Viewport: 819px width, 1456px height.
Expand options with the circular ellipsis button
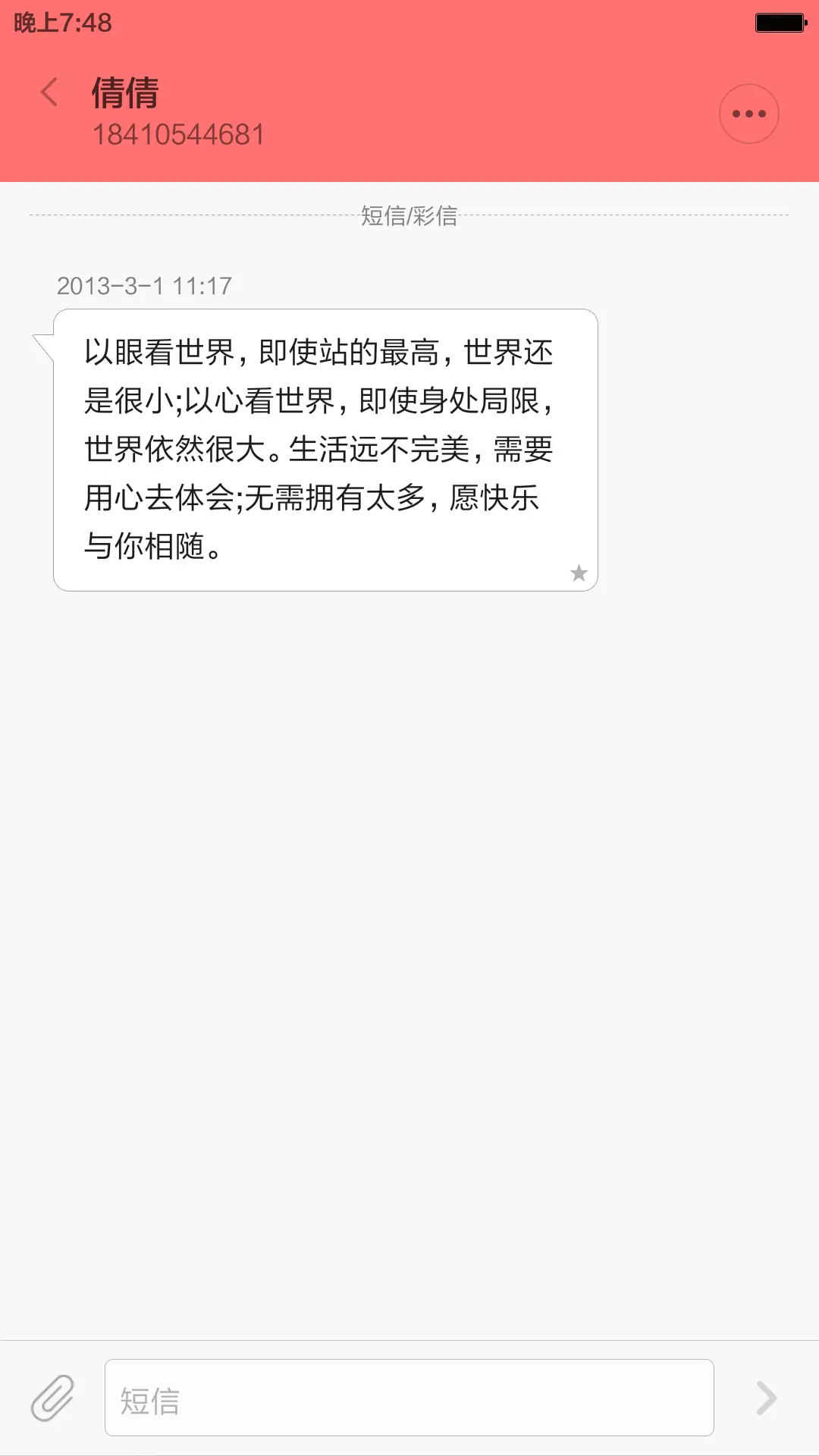click(748, 112)
